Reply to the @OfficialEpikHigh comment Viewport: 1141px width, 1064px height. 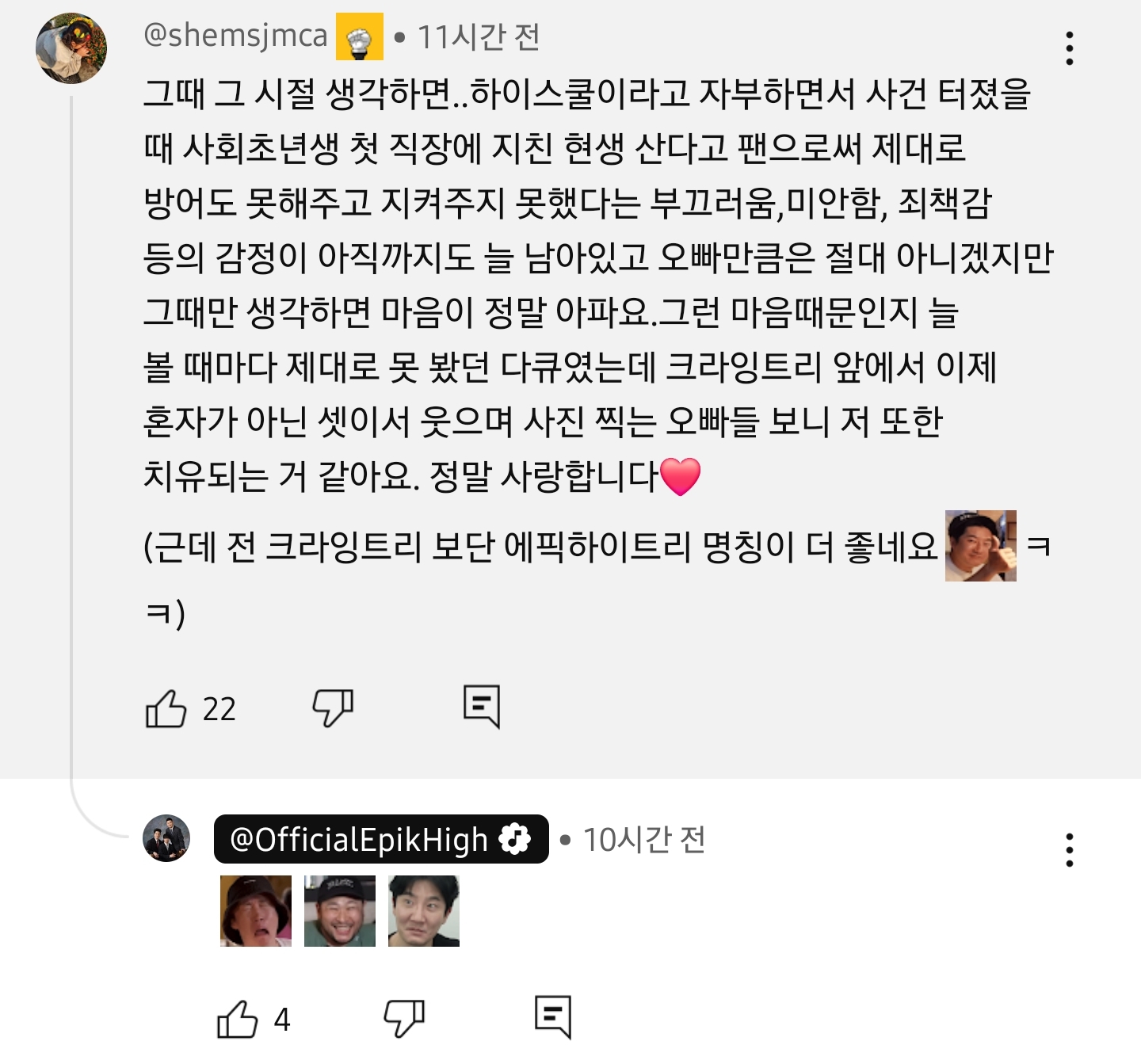pyautogui.click(x=553, y=1016)
